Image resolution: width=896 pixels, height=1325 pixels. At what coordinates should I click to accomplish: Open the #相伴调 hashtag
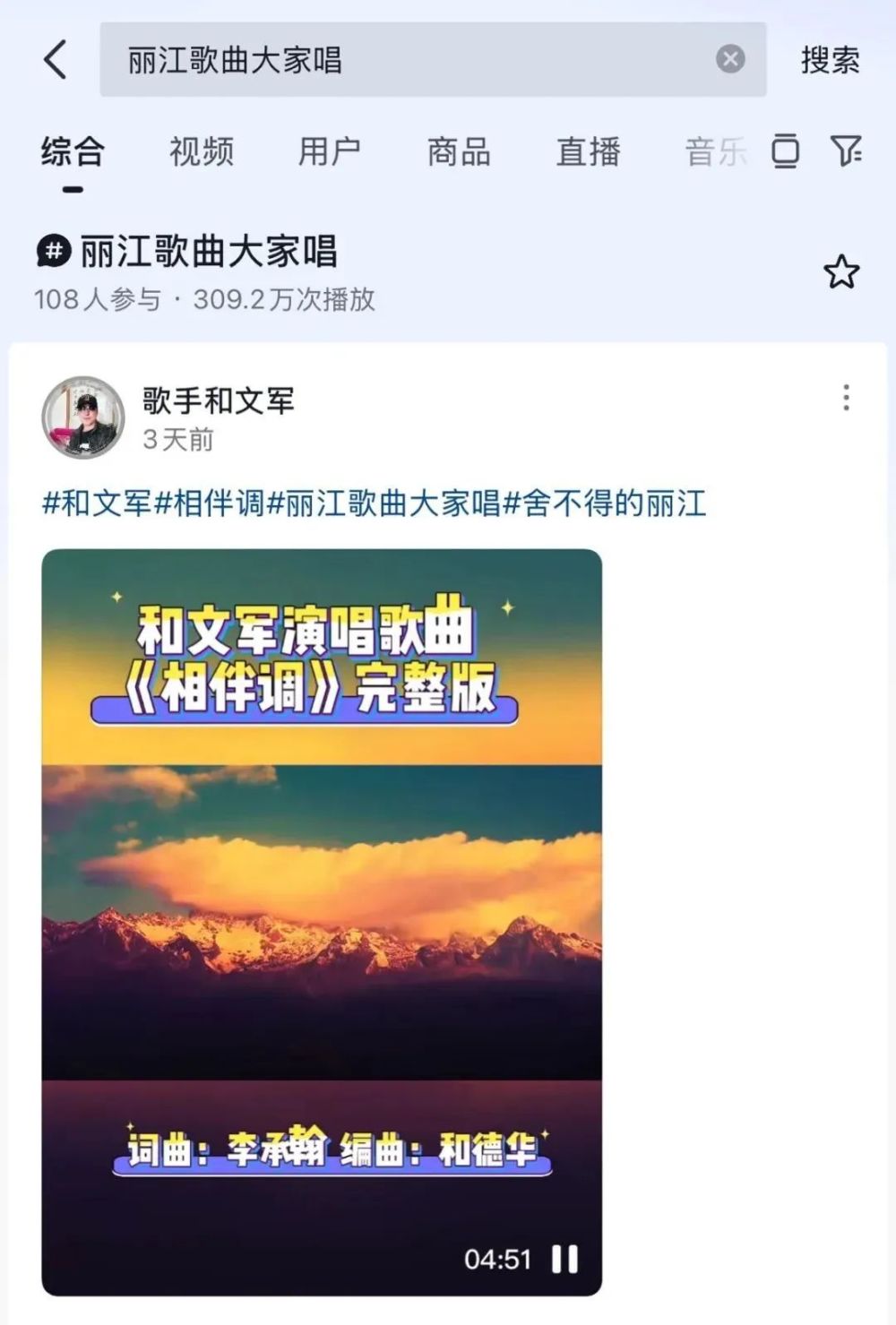pyautogui.click(x=211, y=503)
